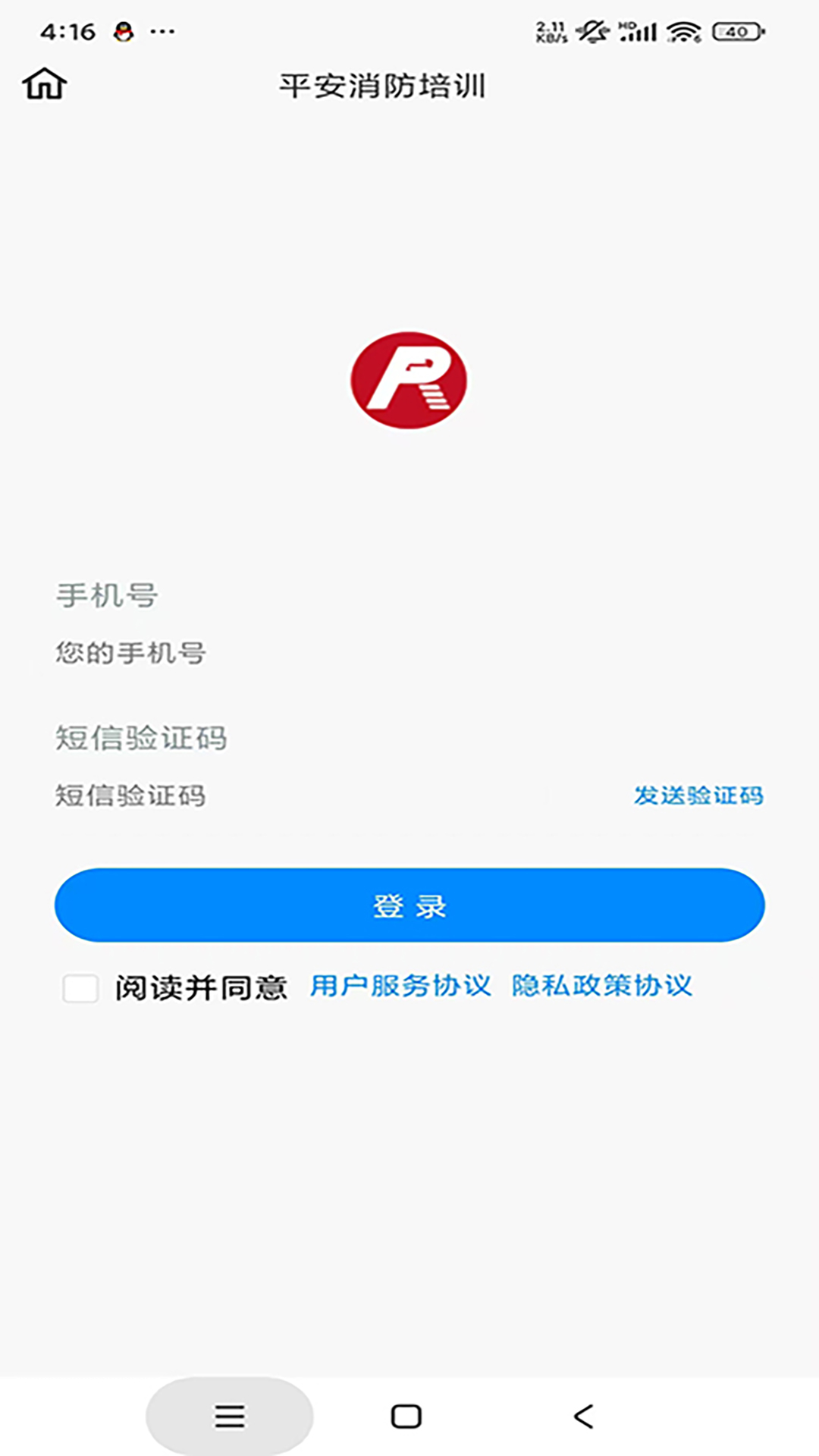The height and width of the screenshot is (1456, 819).
Task: Enter phone number in 您的手机号 field
Action: [x=303, y=653]
